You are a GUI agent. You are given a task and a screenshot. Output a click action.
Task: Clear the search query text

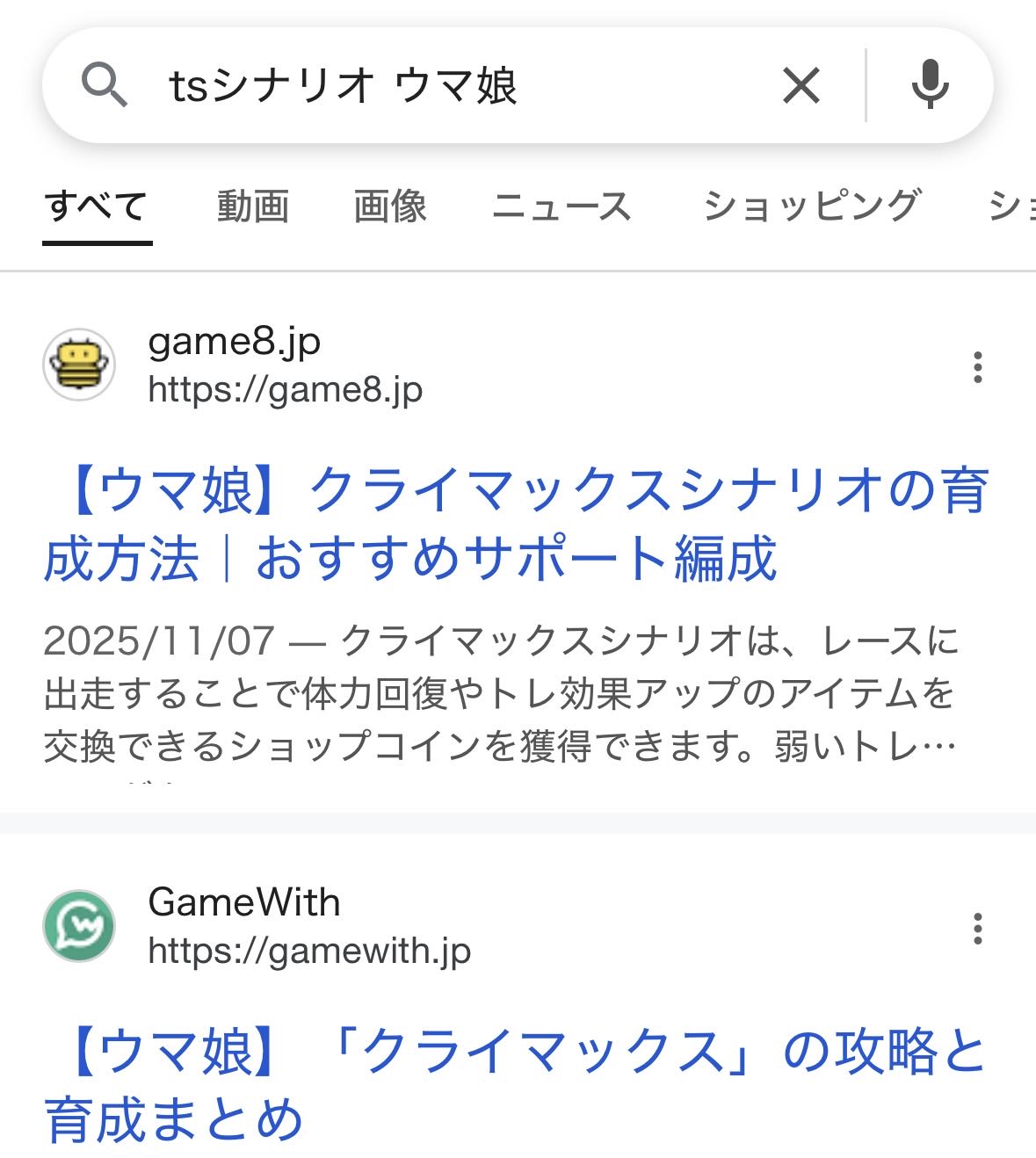[x=801, y=86]
